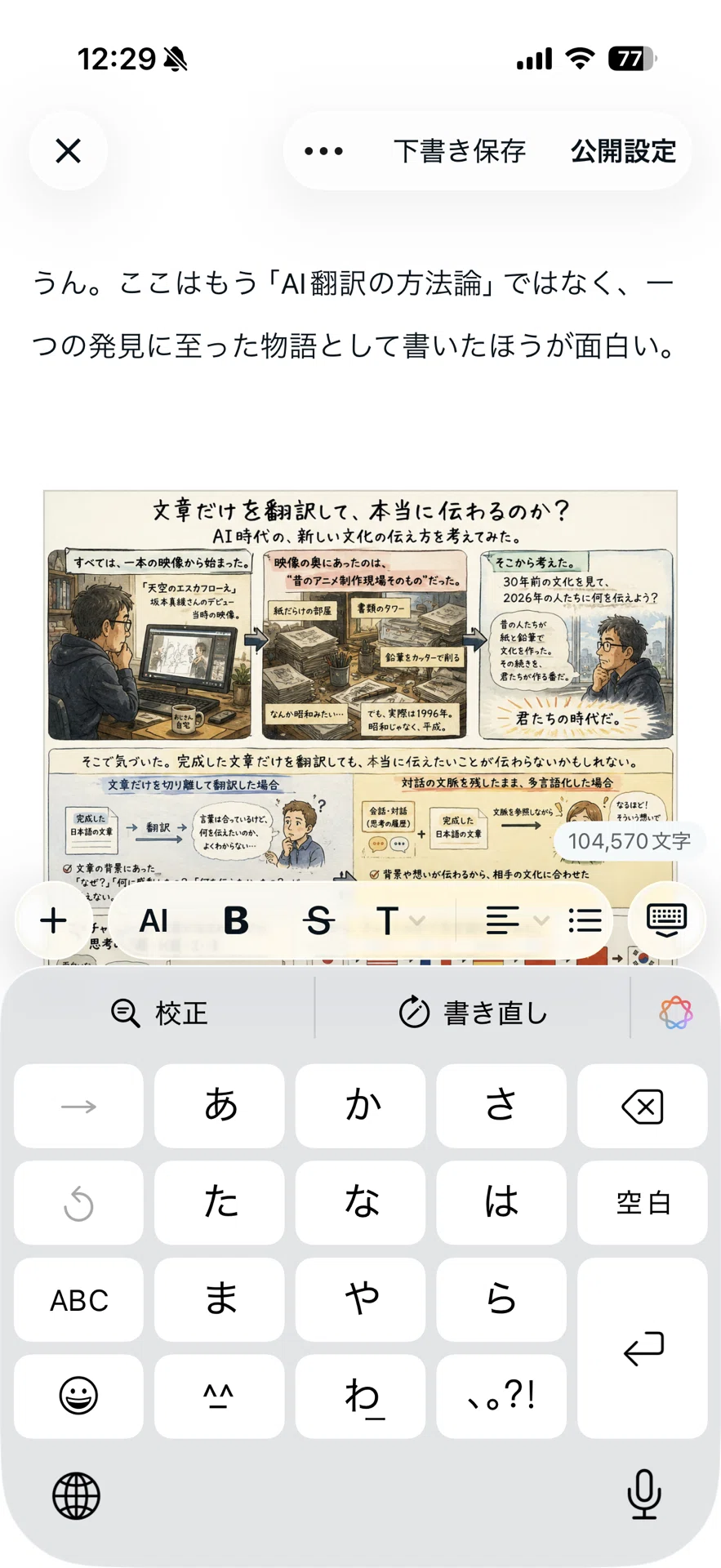Start dictation with the microphone key

pos(644,1494)
